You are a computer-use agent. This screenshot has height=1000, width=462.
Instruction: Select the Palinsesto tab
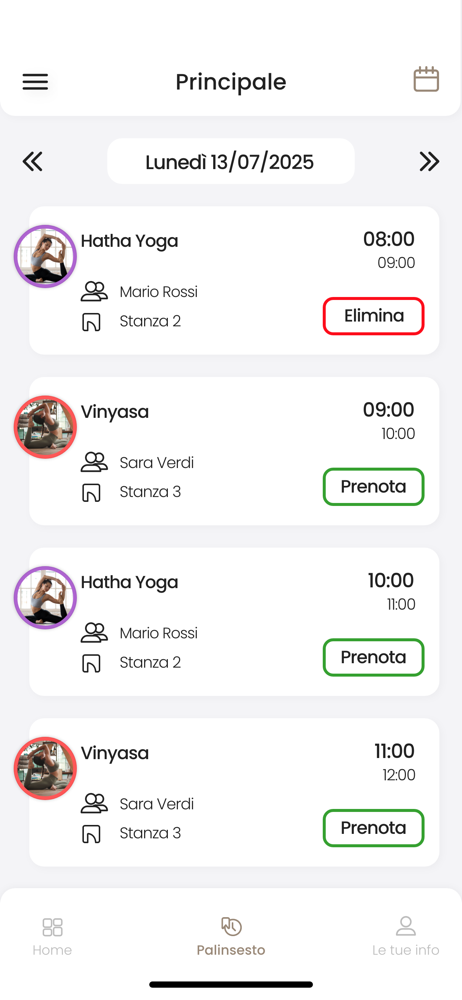pos(231,936)
